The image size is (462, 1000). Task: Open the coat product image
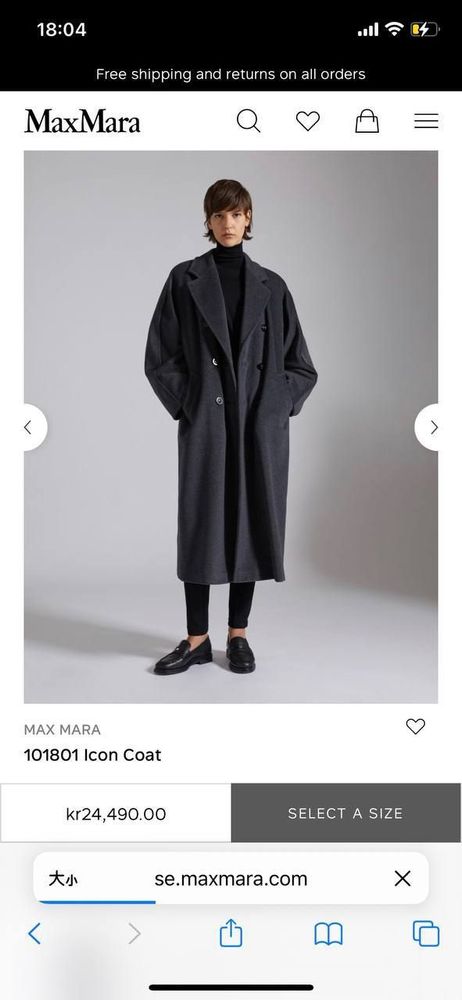tap(231, 427)
